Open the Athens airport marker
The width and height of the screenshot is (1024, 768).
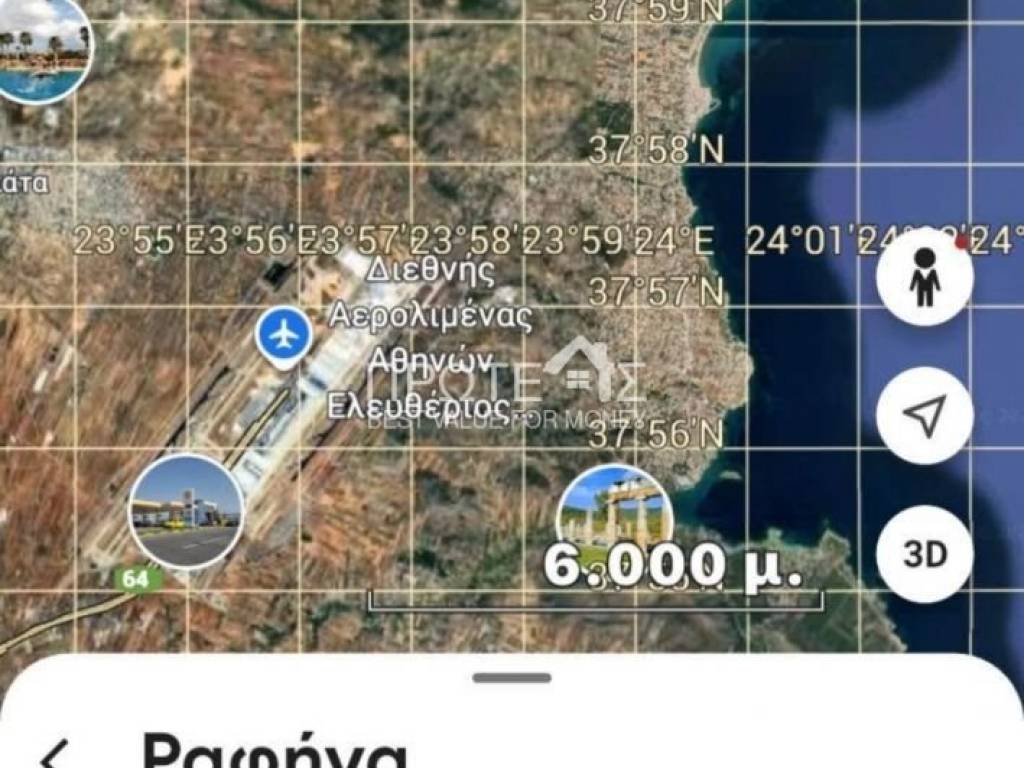click(283, 335)
